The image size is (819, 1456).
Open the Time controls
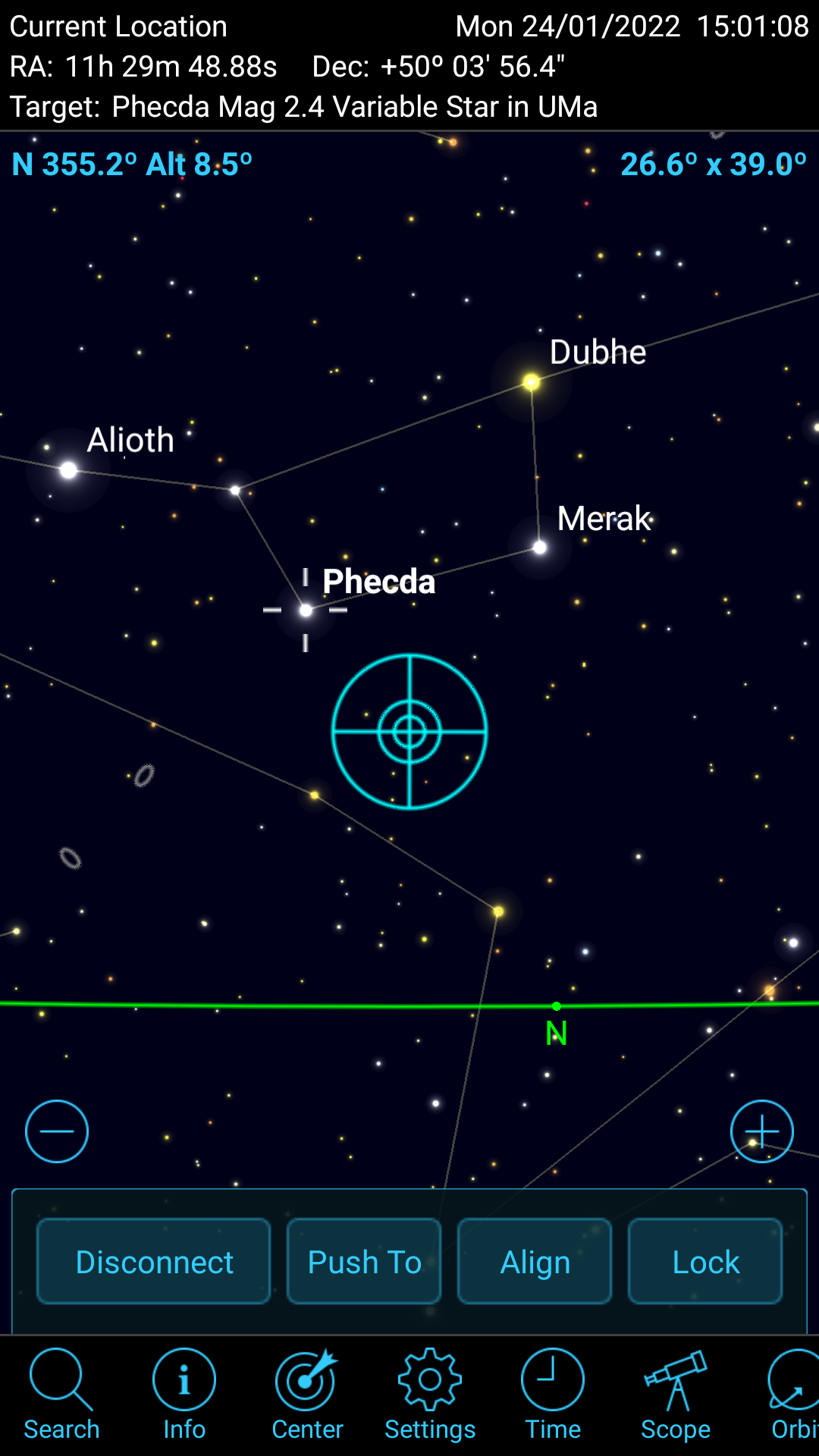pos(553,1395)
